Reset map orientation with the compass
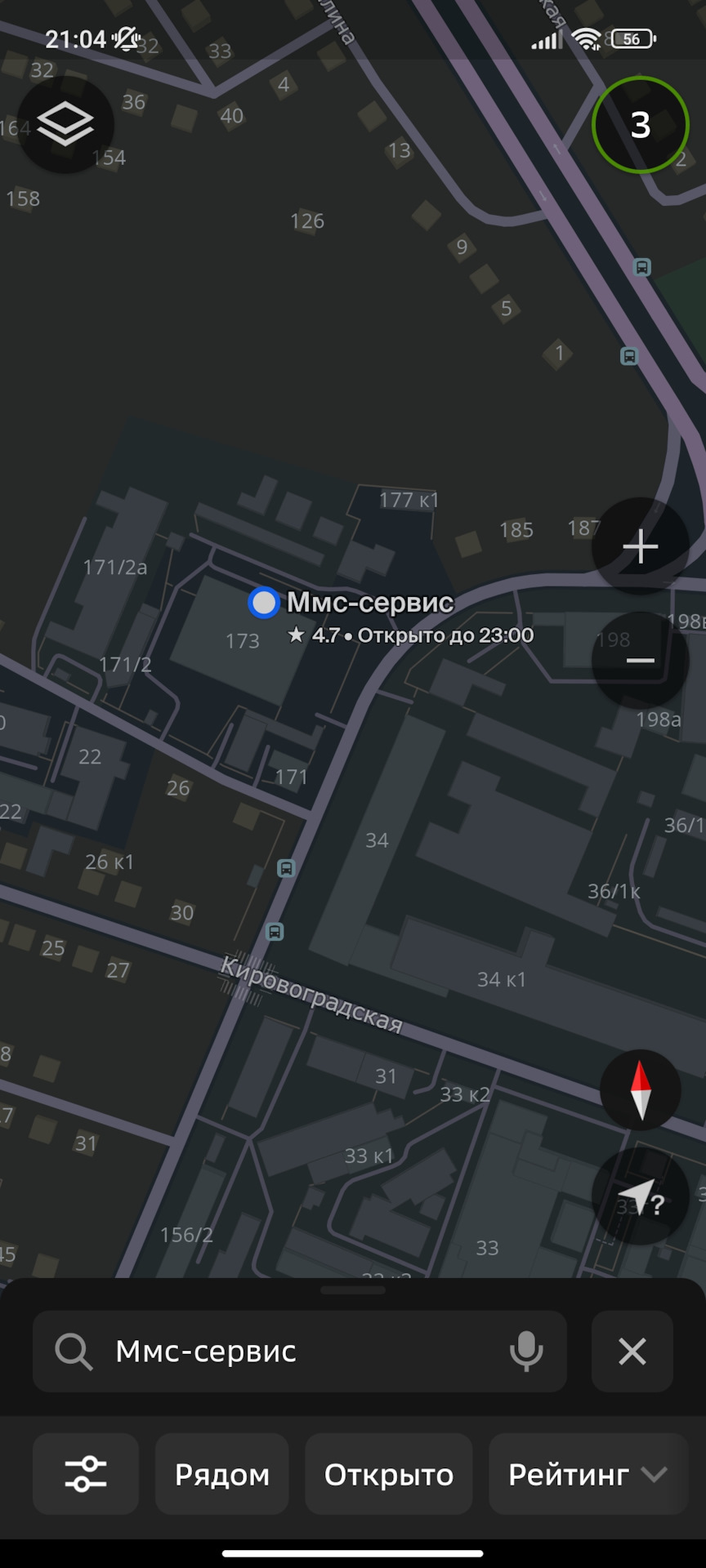This screenshot has height=1568, width=706. click(640, 1089)
